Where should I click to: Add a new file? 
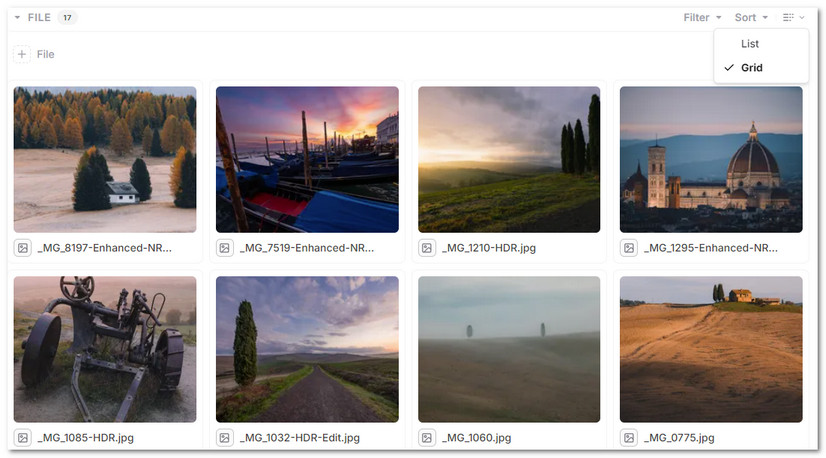35,54
